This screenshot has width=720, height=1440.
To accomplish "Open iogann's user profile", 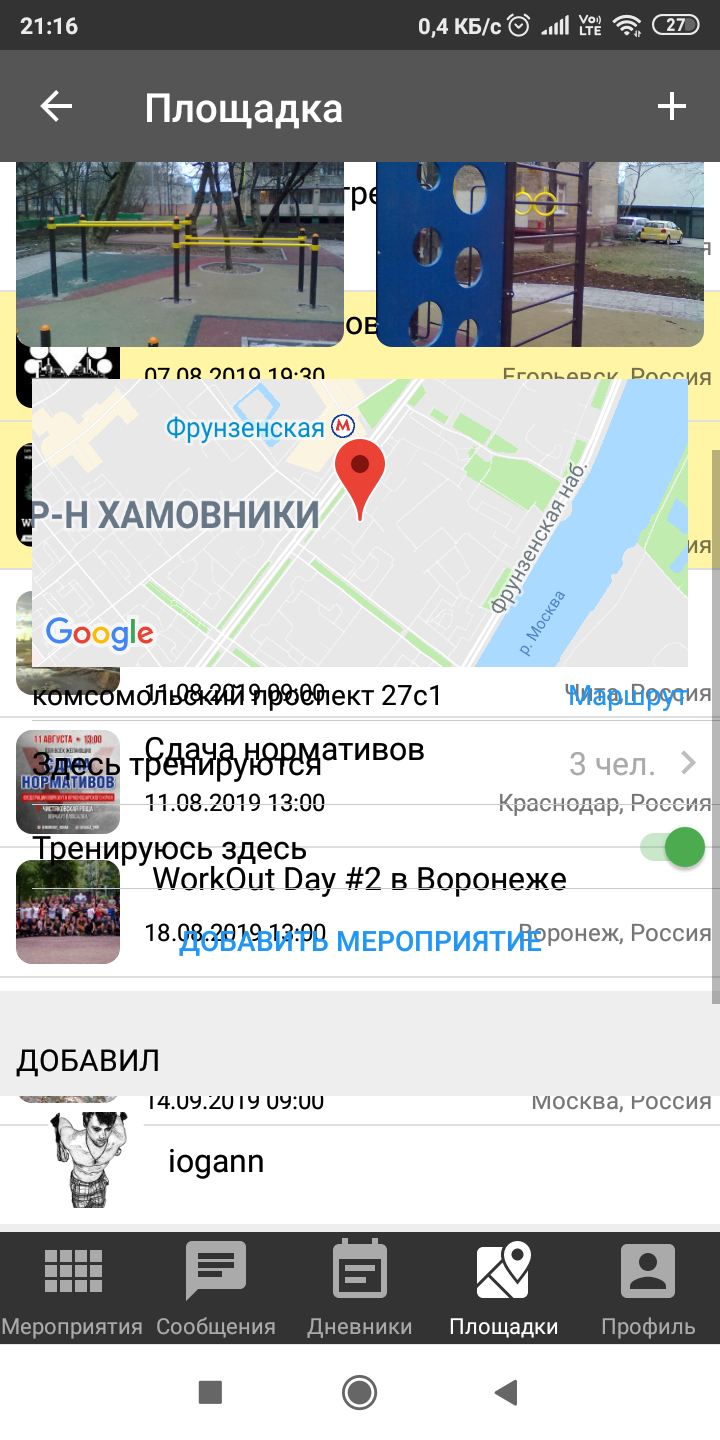I will click(216, 1161).
